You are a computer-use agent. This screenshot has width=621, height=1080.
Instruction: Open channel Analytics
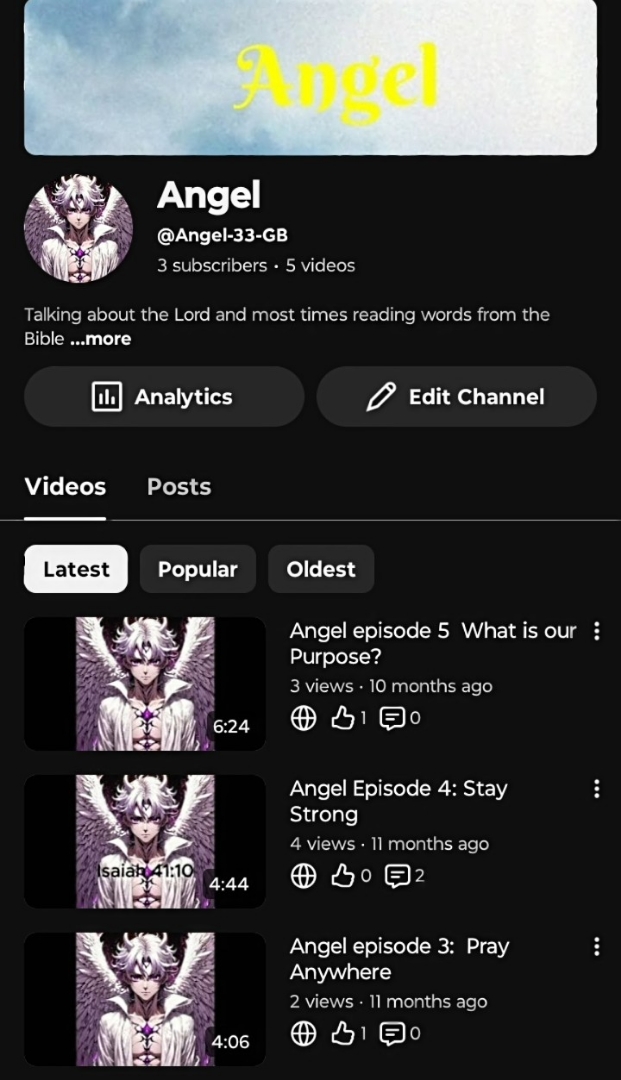tap(164, 397)
